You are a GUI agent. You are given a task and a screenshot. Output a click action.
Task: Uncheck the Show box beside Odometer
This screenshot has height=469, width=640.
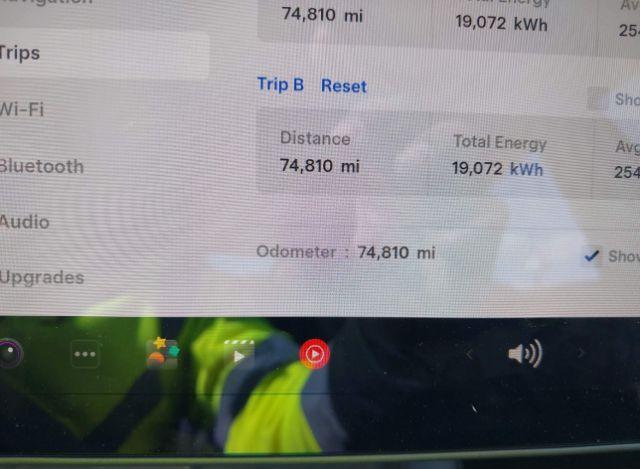pyautogui.click(x=592, y=256)
